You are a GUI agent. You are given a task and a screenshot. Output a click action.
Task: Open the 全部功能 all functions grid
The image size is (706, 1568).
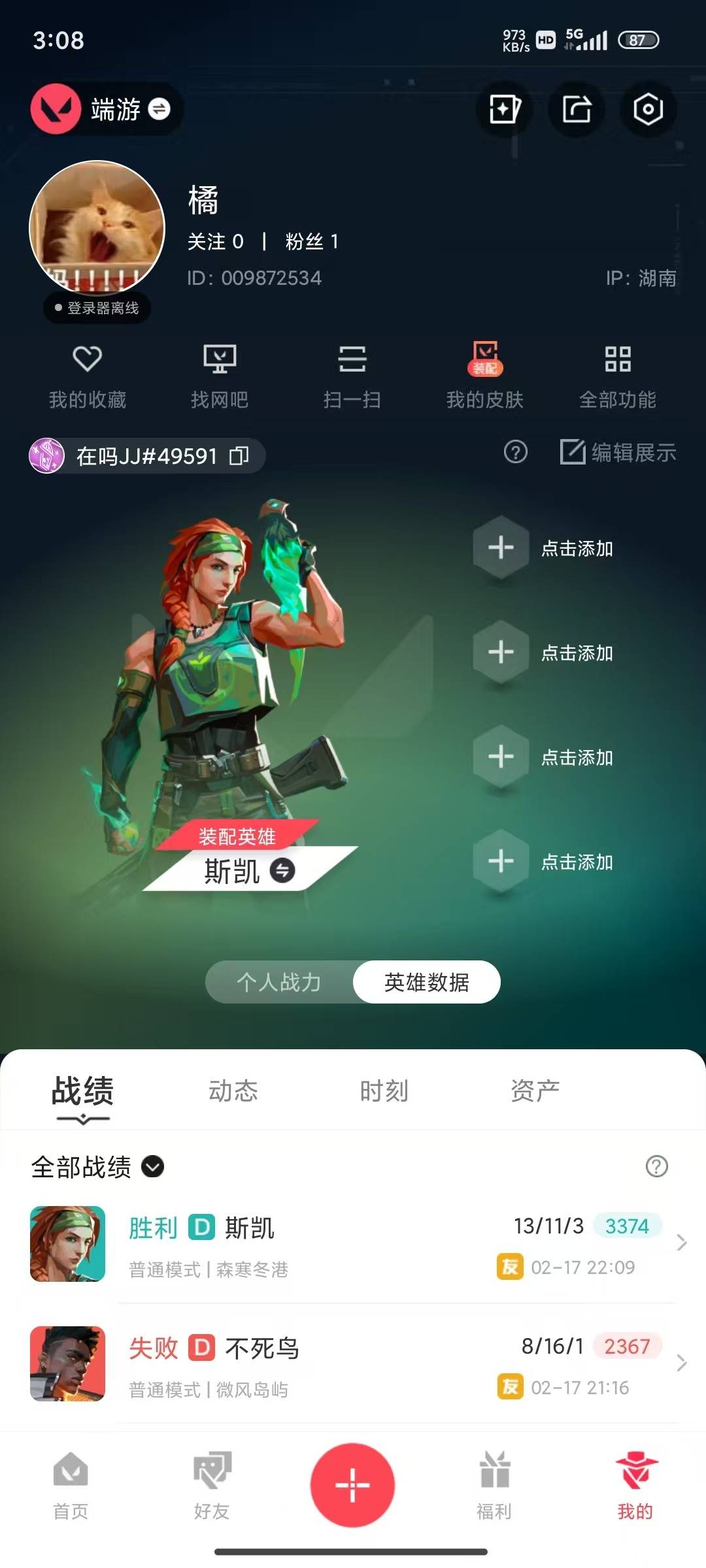coord(618,376)
